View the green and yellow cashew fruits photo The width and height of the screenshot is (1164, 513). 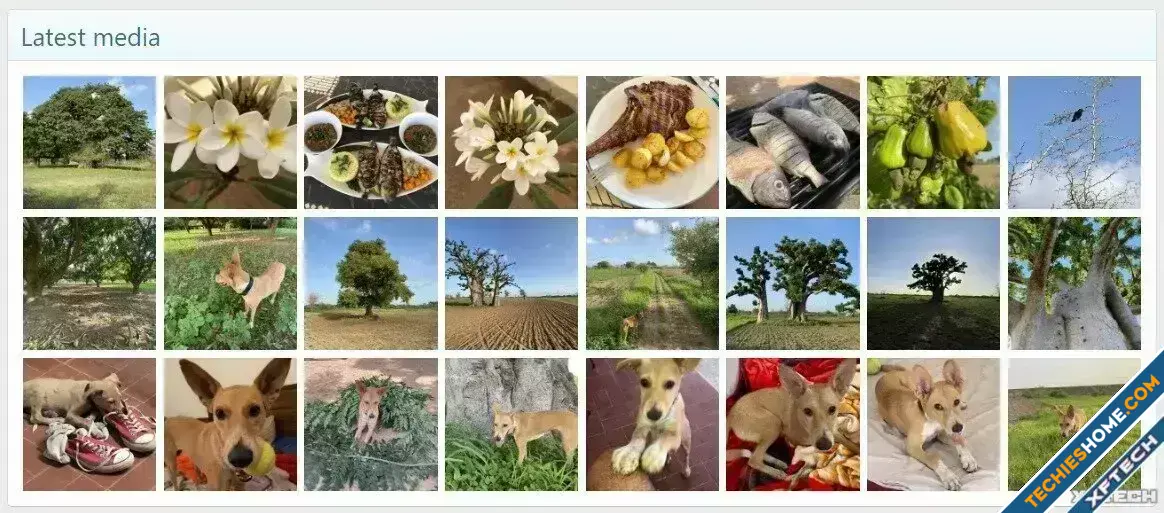pyautogui.click(x=933, y=142)
